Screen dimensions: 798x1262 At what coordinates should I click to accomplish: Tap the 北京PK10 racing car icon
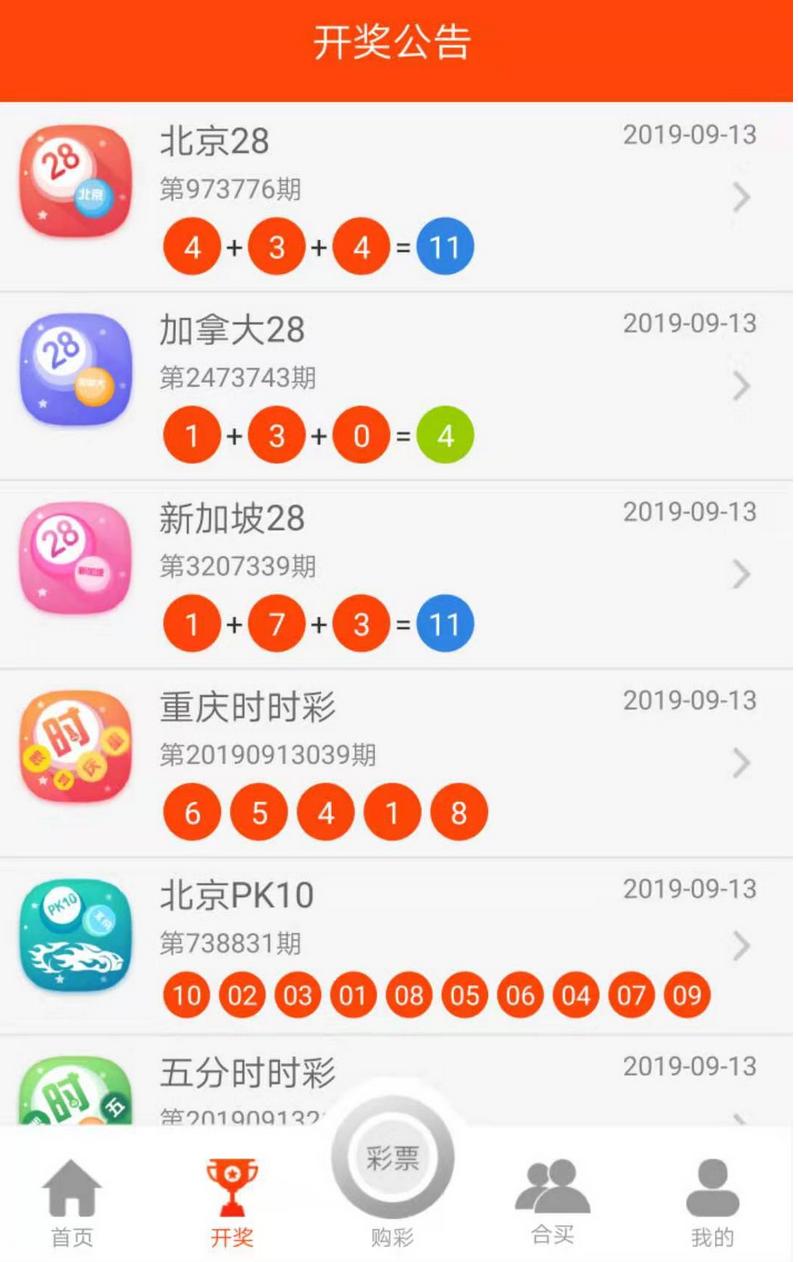point(75,936)
